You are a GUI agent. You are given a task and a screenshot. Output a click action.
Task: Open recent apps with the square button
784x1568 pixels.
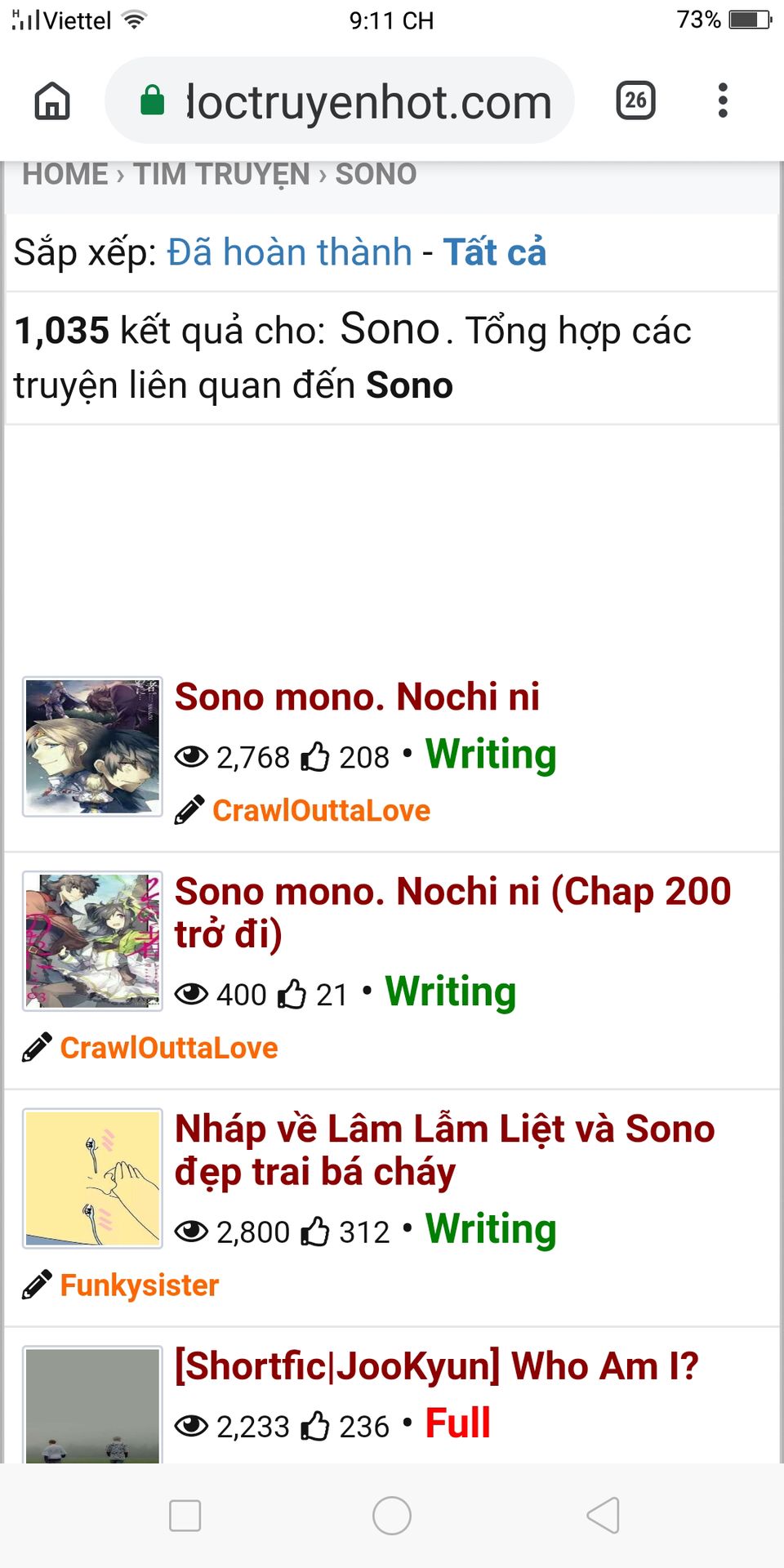pos(185,1516)
